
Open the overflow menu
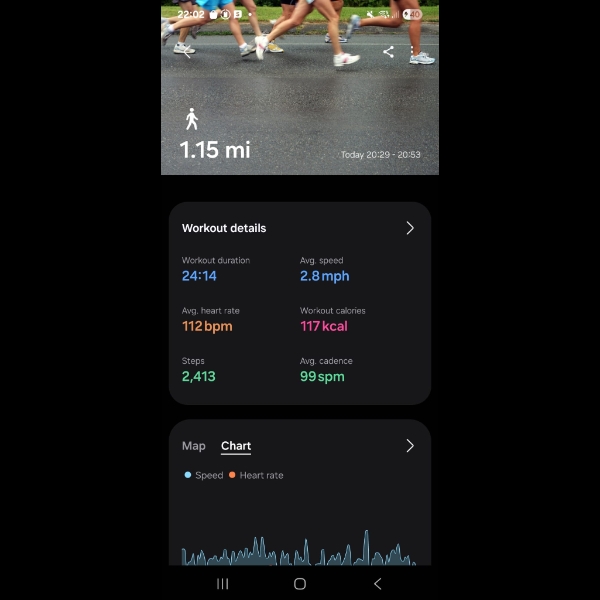tap(413, 51)
